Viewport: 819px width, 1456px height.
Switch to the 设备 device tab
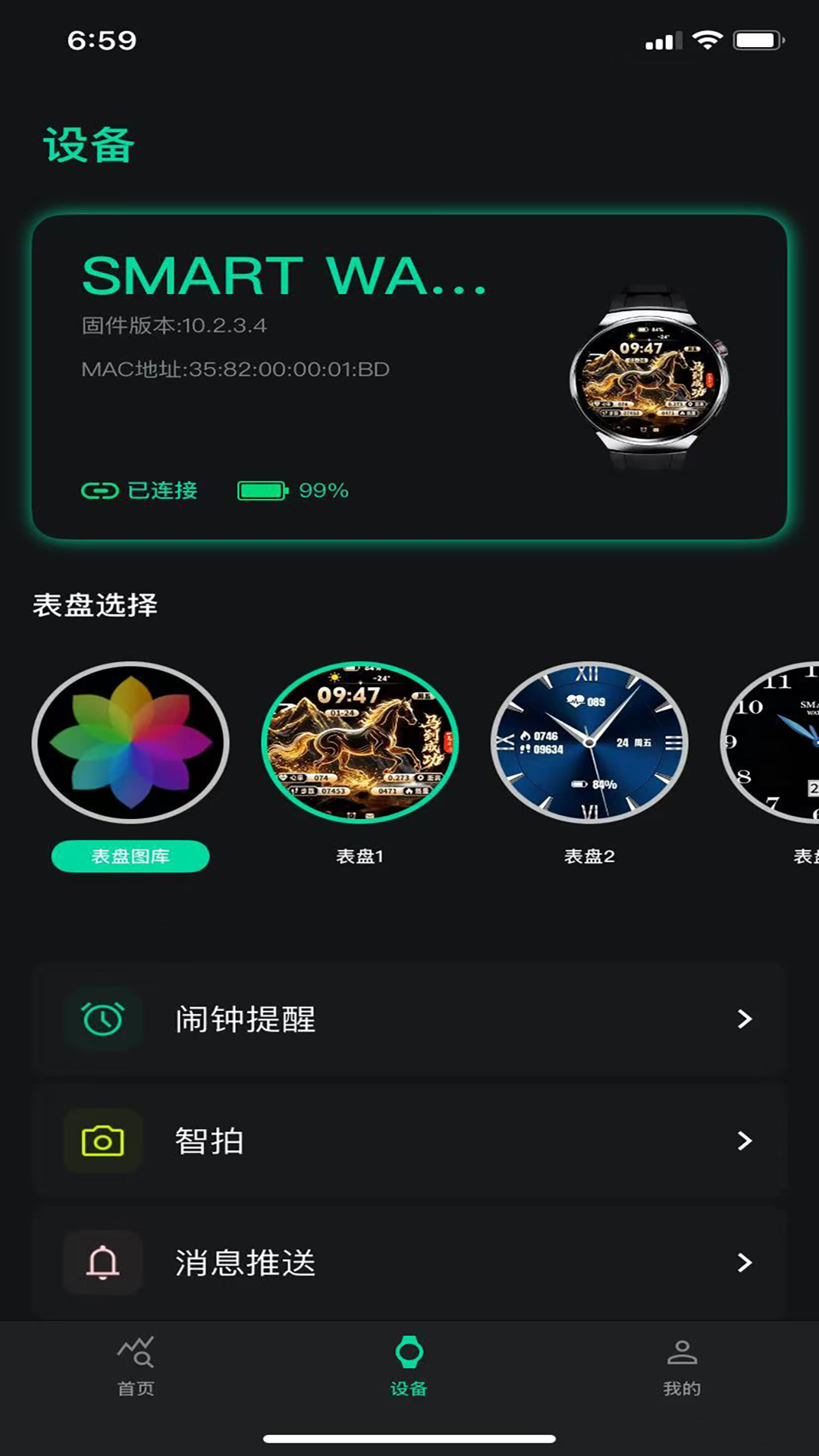click(x=409, y=1367)
